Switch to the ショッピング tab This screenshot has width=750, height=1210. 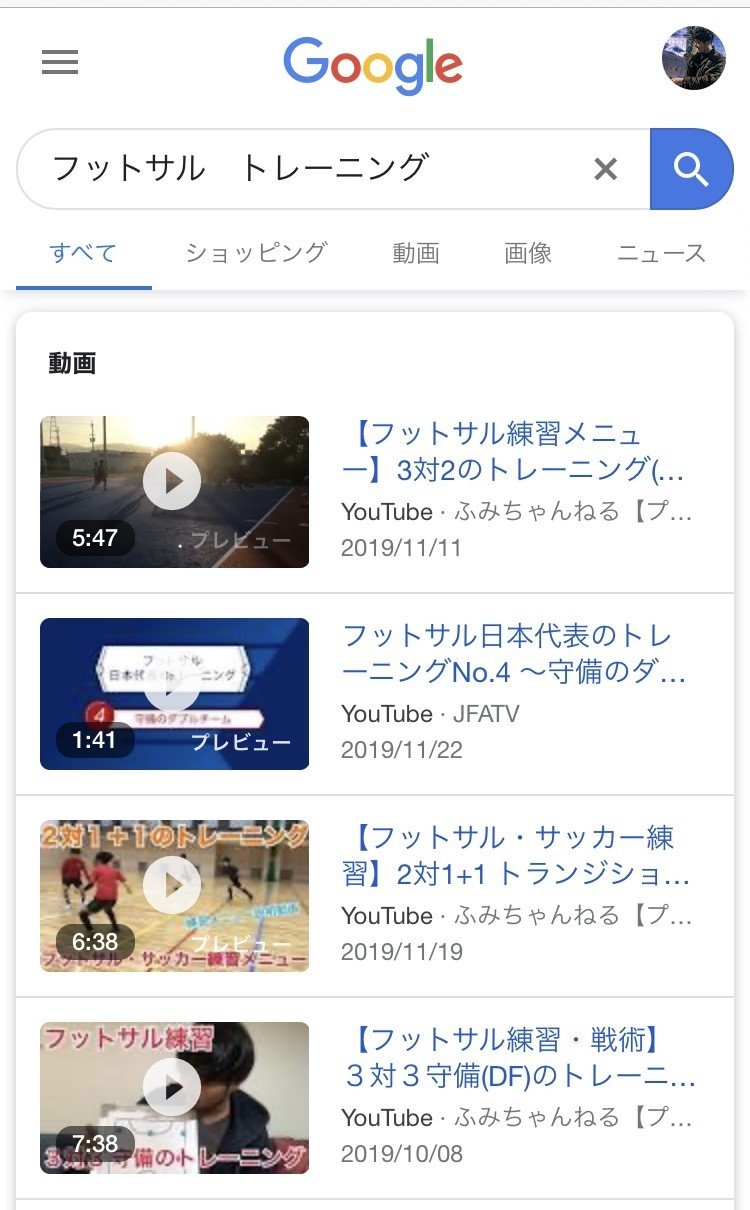tap(254, 253)
